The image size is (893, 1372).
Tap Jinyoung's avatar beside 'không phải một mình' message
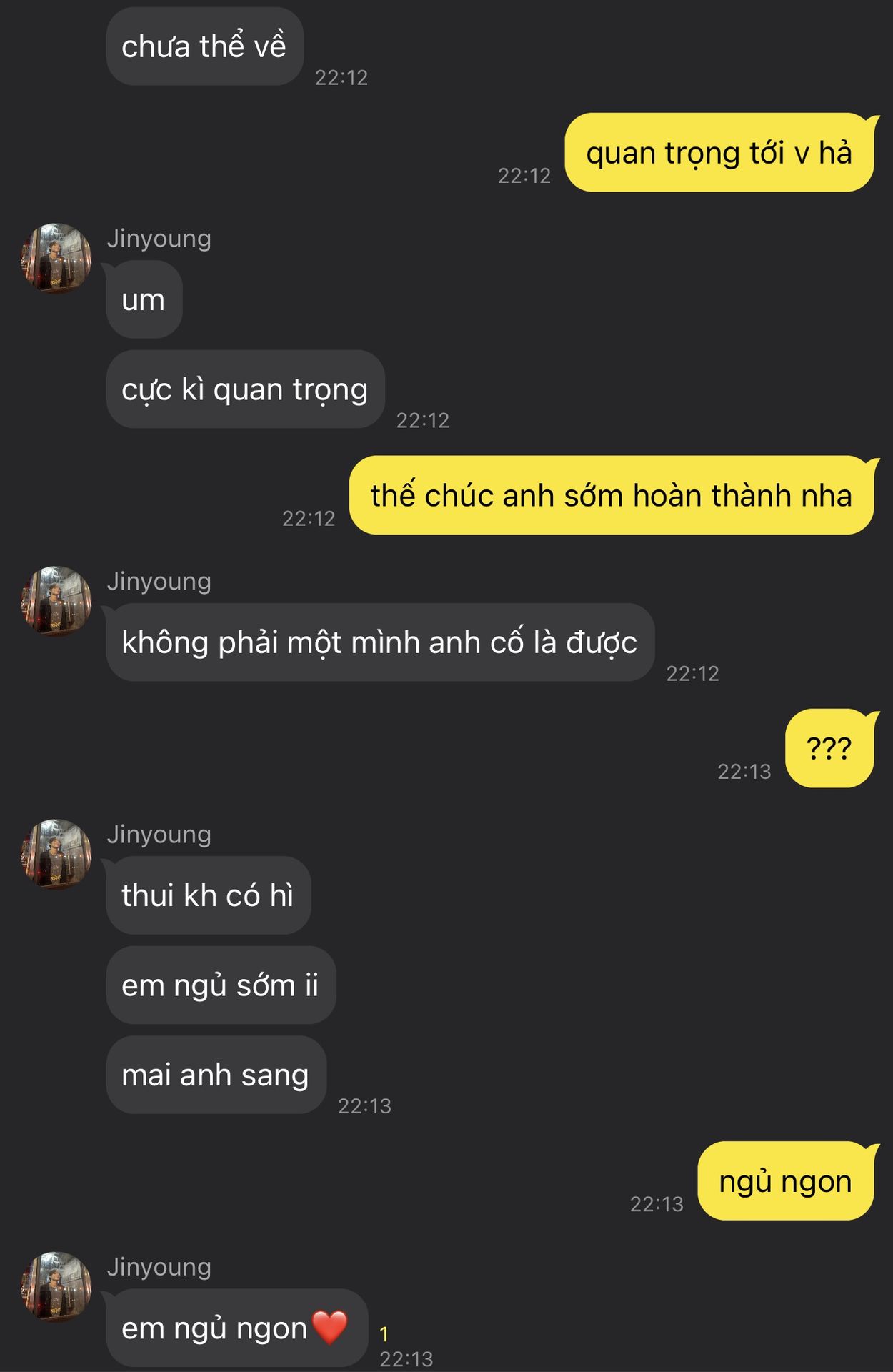click(56, 602)
